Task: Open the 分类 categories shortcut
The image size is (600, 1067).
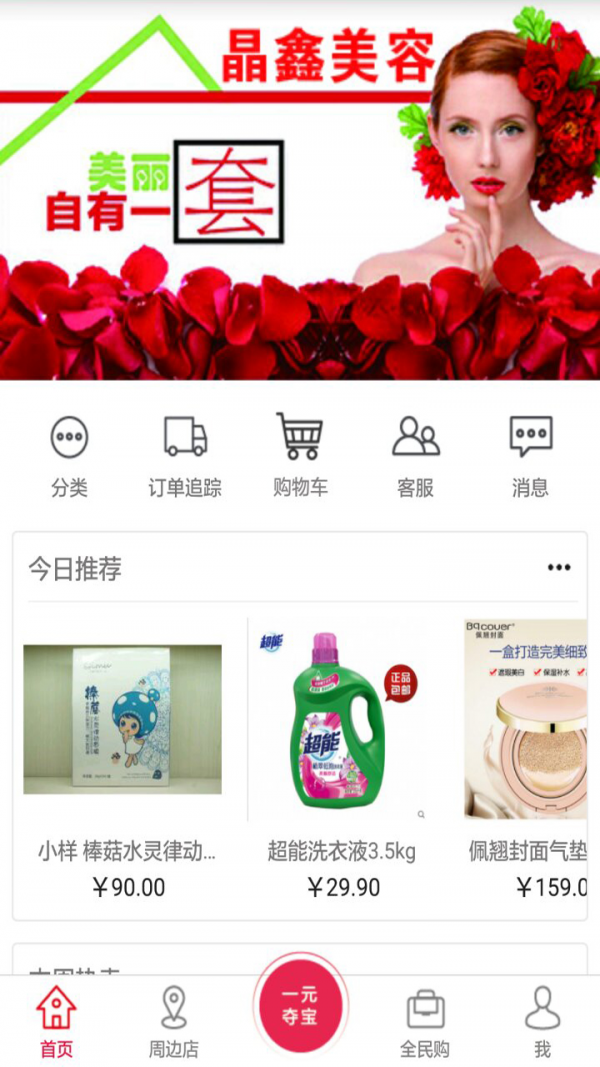Action: coord(69,455)
